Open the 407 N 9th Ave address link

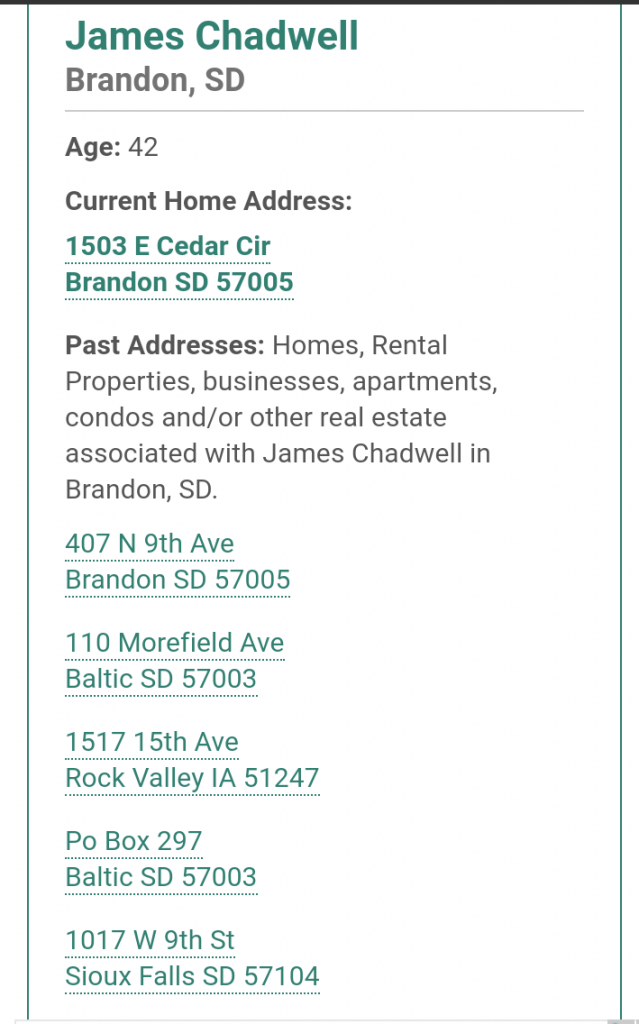[x=149, y=544]
